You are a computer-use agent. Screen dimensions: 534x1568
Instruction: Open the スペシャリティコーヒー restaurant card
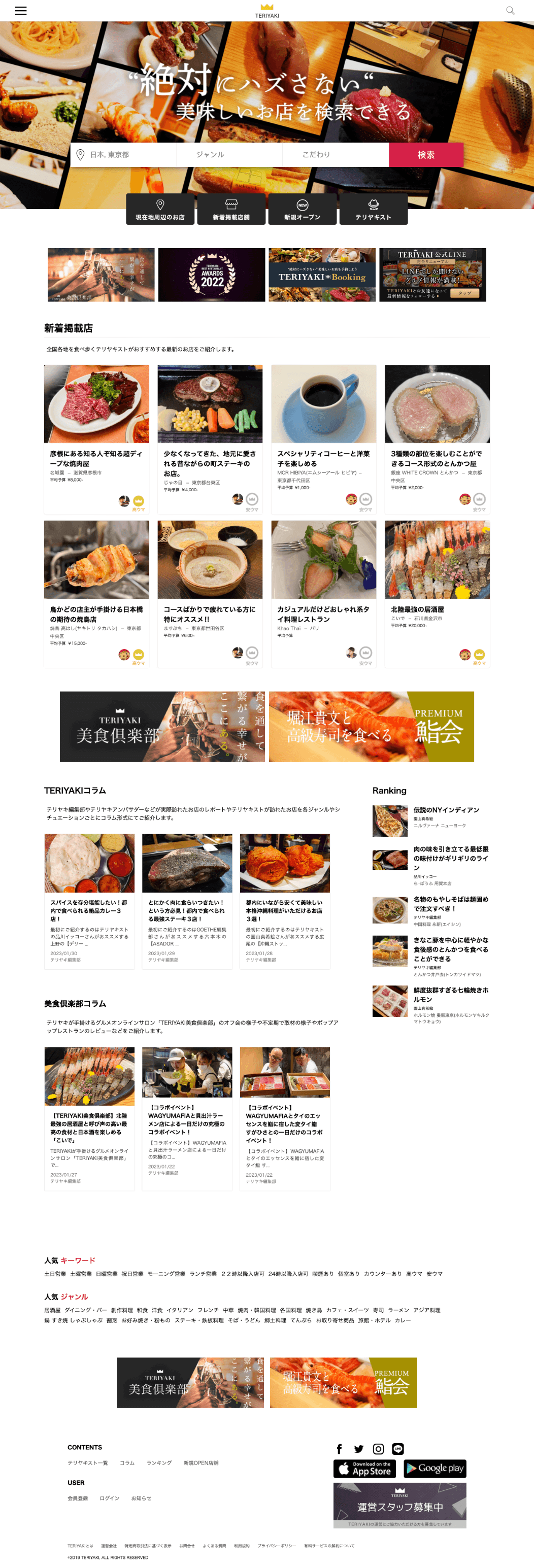(323, 438)
